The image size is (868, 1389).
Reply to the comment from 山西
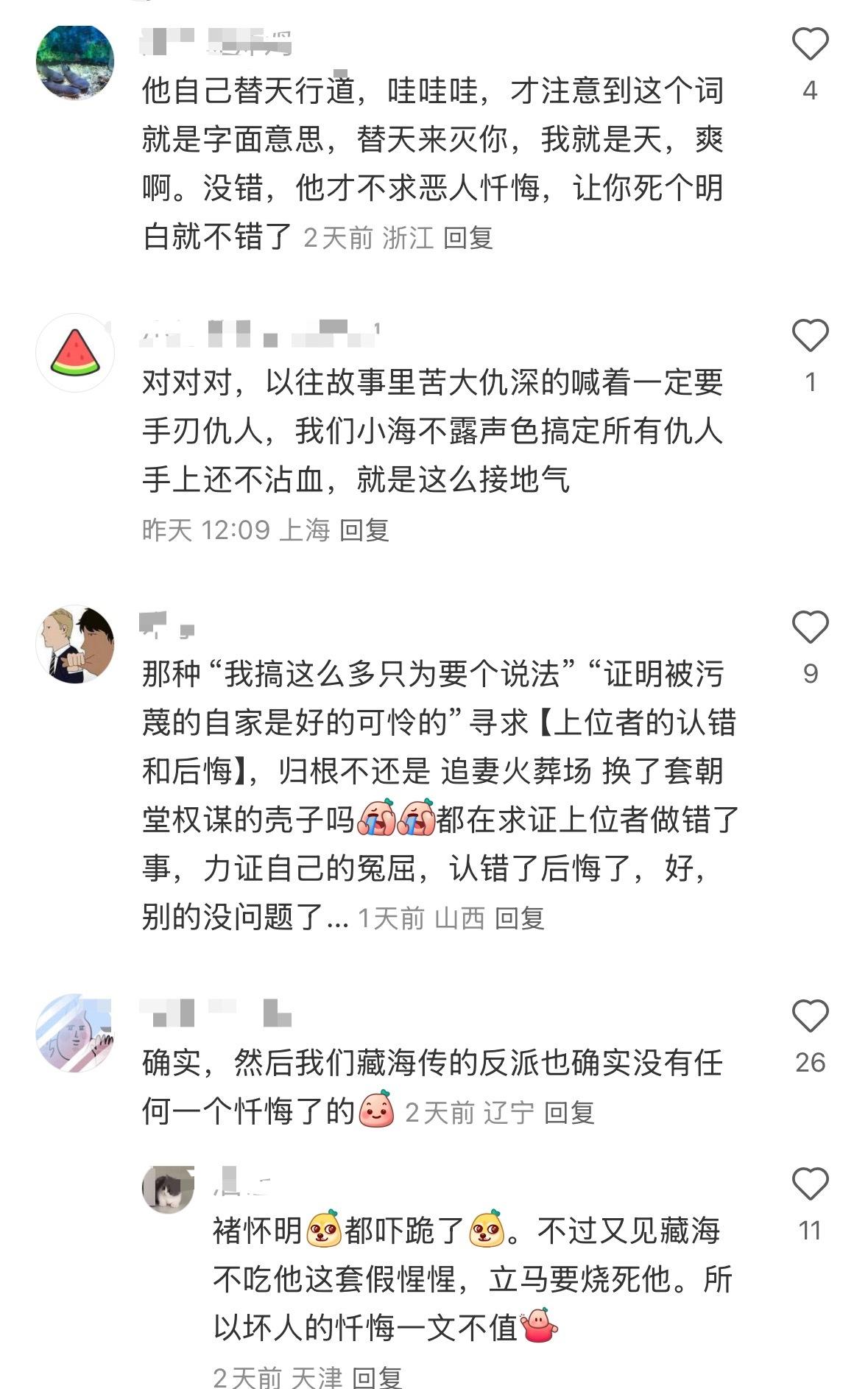pos(520,918)
